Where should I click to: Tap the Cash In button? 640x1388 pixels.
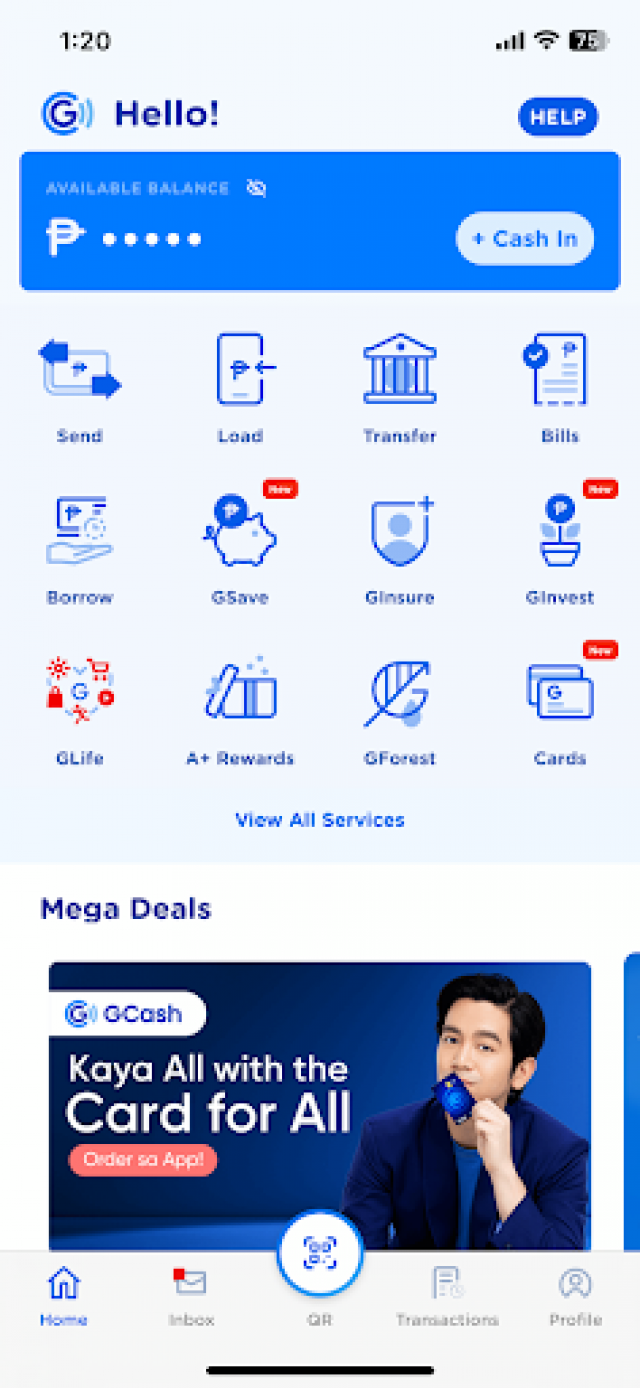[x=524, y=239]
